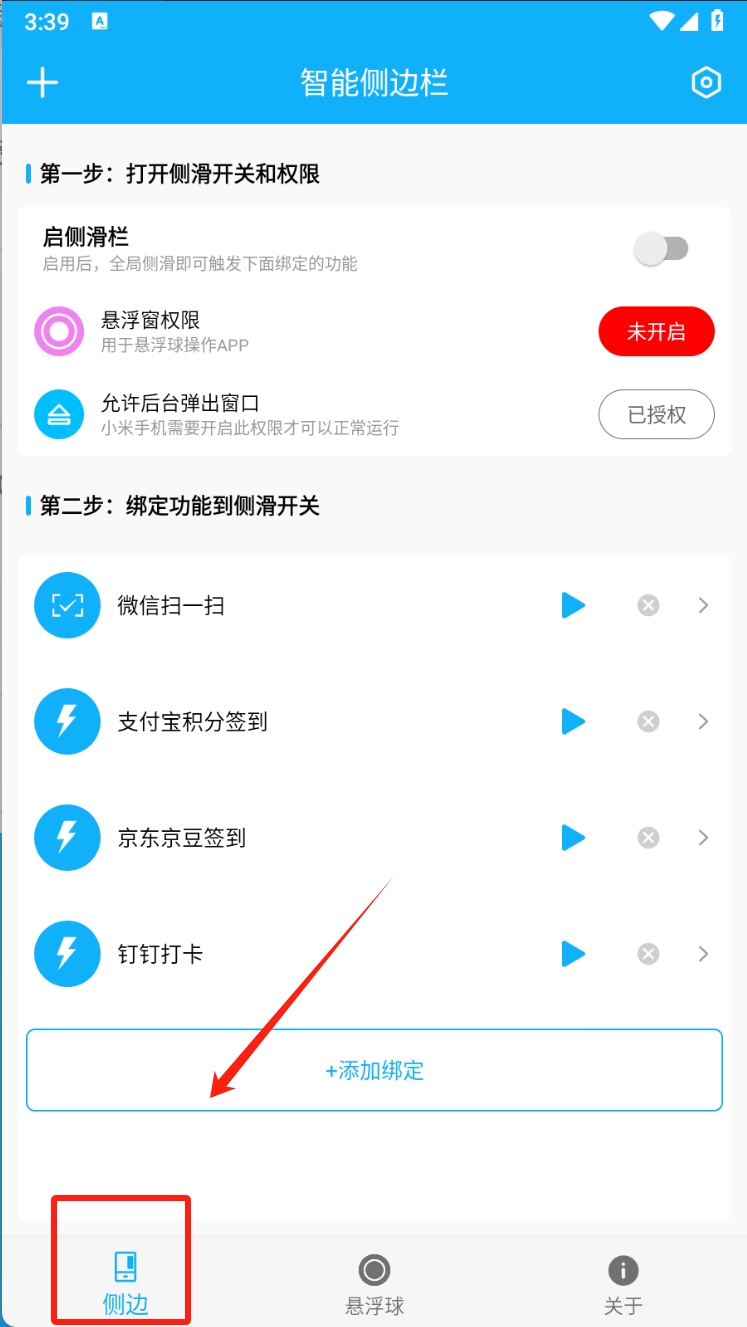The image size is (747, 1327).
Task: Delete the 钉钉打卡 binding
Action: point(649,954)
